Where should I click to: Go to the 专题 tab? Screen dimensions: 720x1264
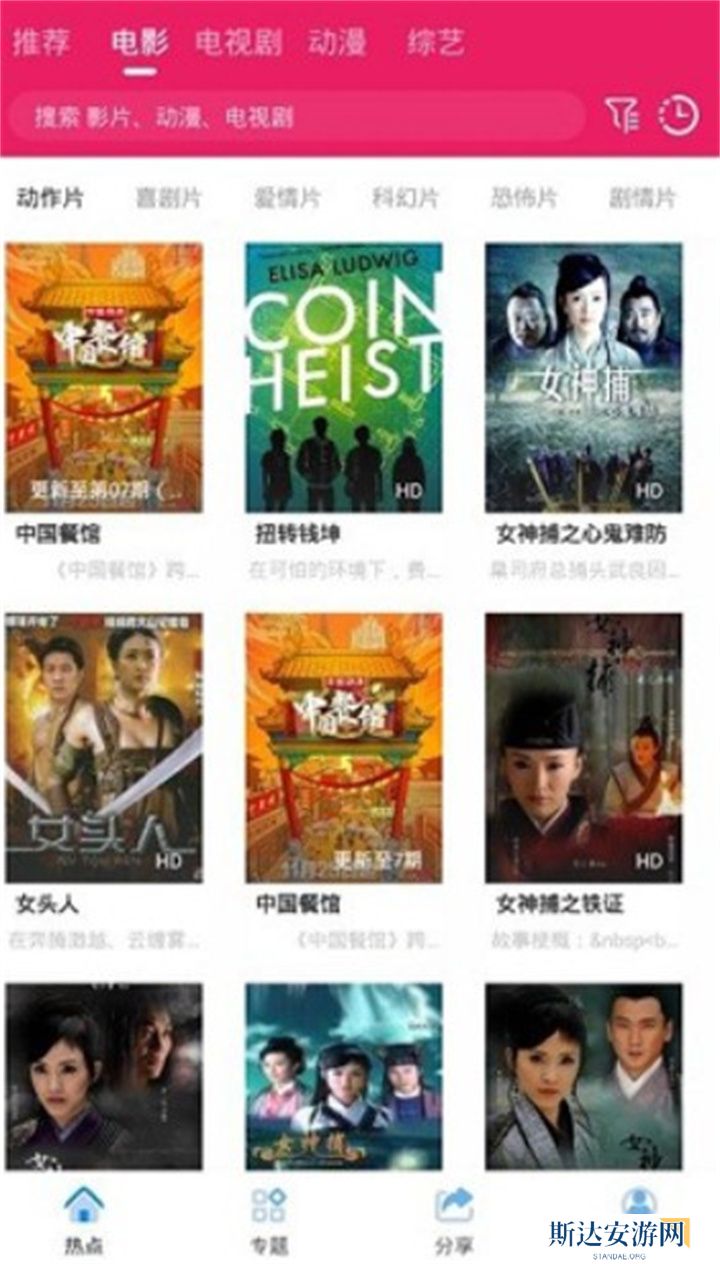point(269,1220)
